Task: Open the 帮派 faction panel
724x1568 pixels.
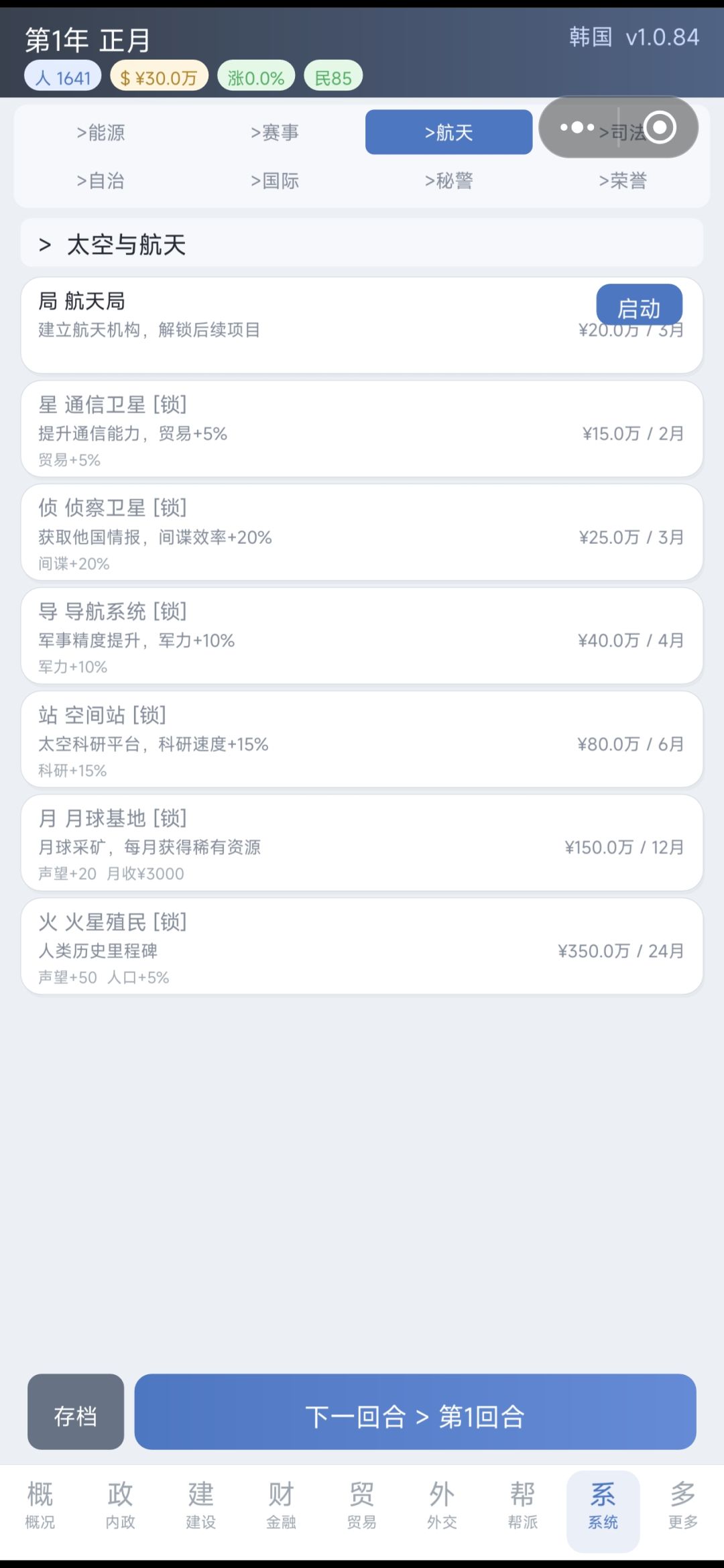Action: click(x=522, y=1506)
